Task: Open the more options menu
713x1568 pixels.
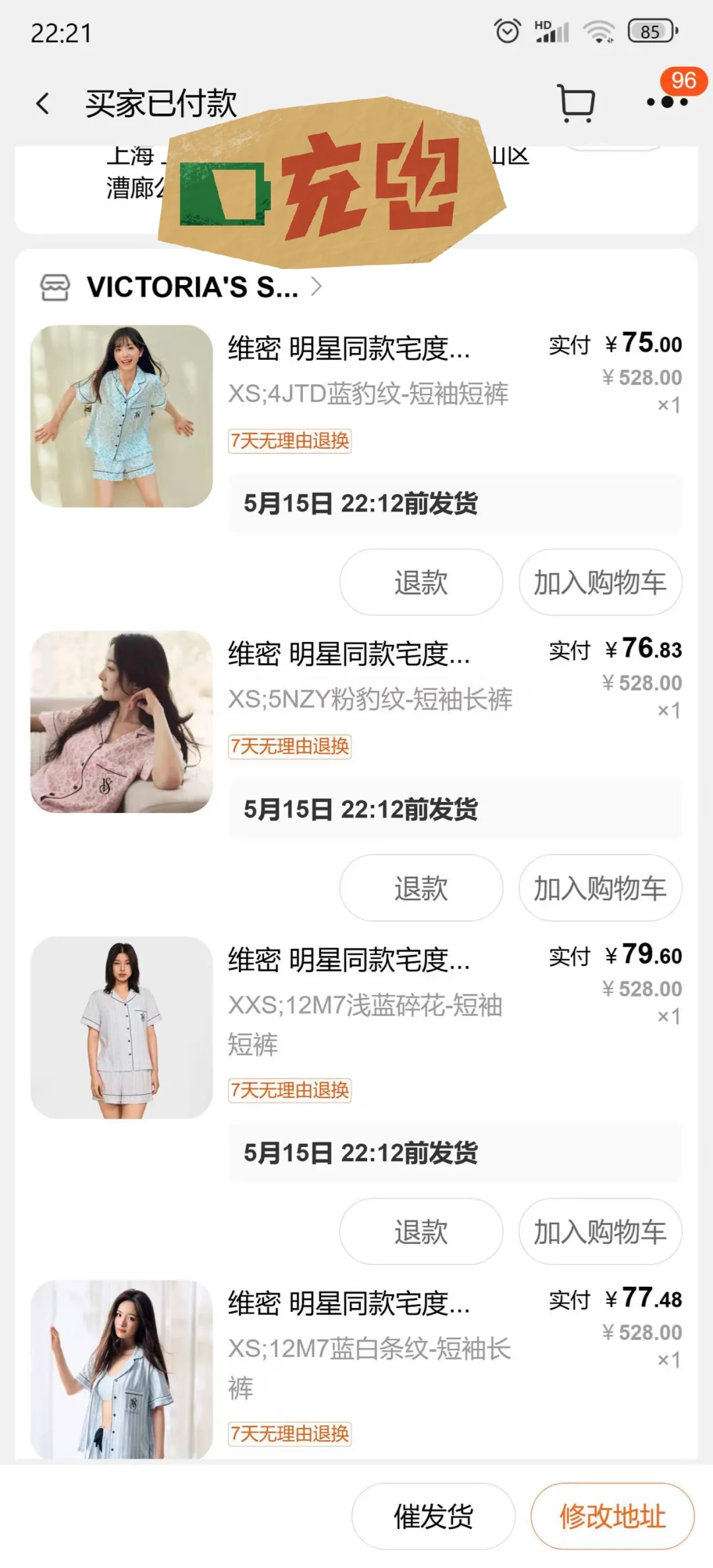Action: [x=667, y=102]
